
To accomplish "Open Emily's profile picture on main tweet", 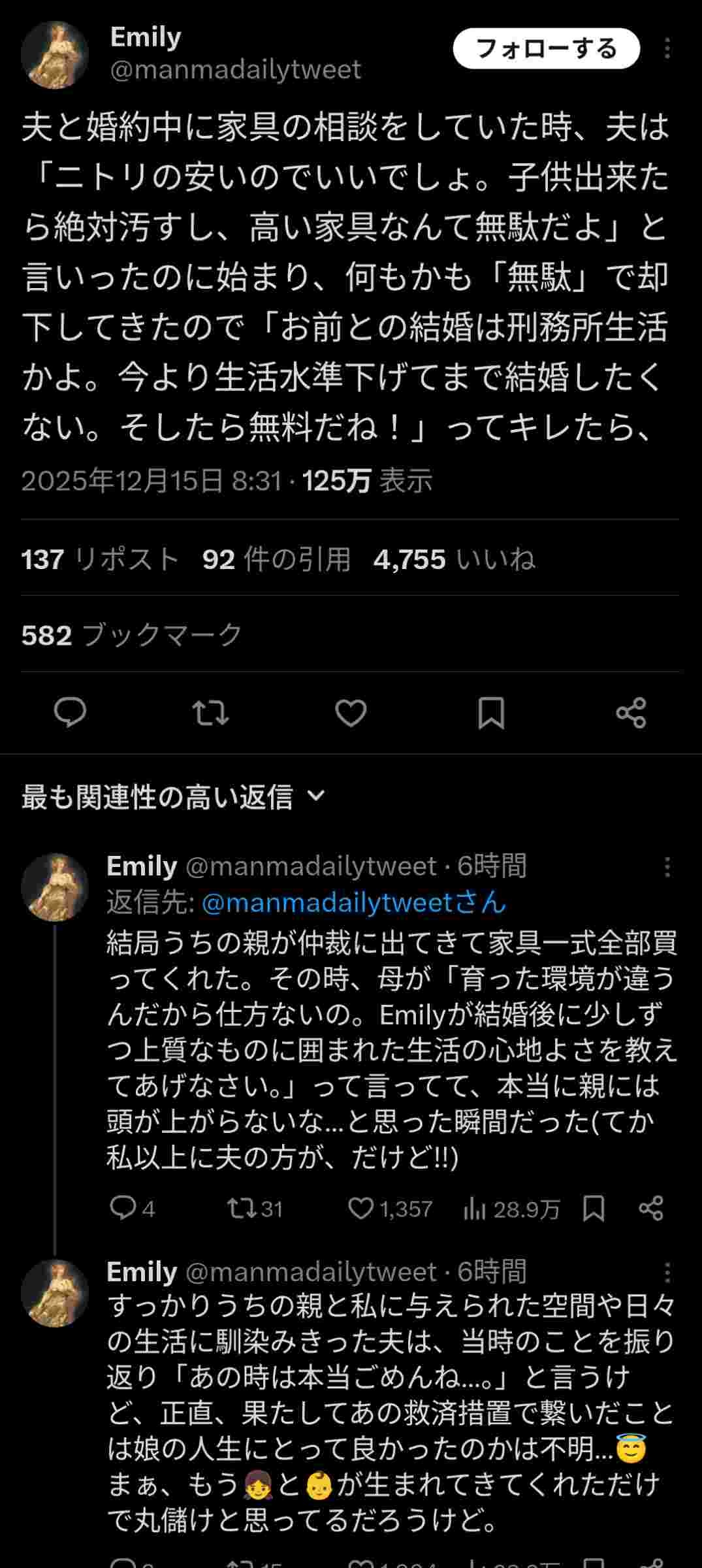I will point(55,55).
